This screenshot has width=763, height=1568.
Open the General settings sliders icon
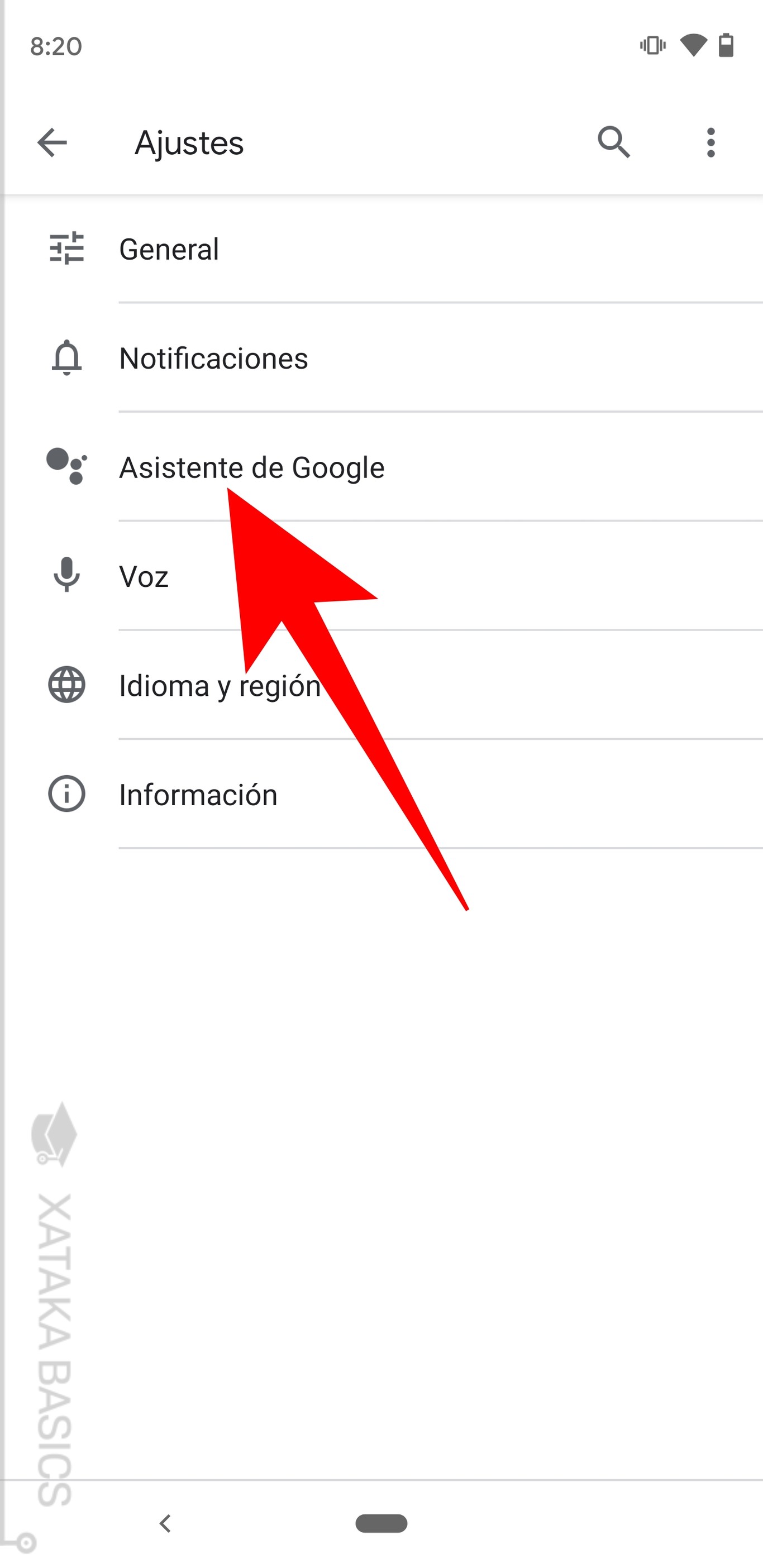click(66, 248)
